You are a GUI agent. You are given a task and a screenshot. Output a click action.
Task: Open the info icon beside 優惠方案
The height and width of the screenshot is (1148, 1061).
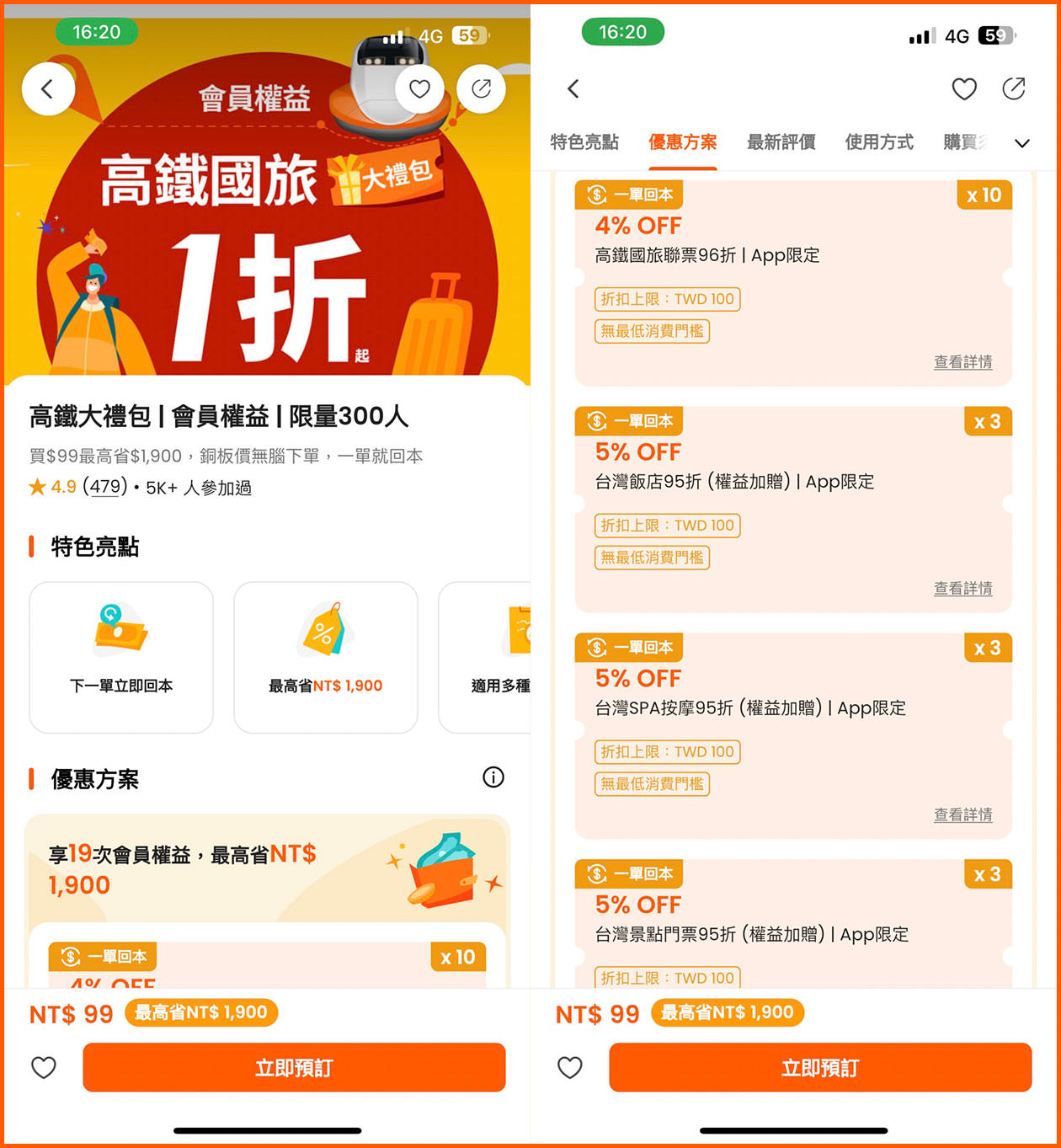coord(493,777)
